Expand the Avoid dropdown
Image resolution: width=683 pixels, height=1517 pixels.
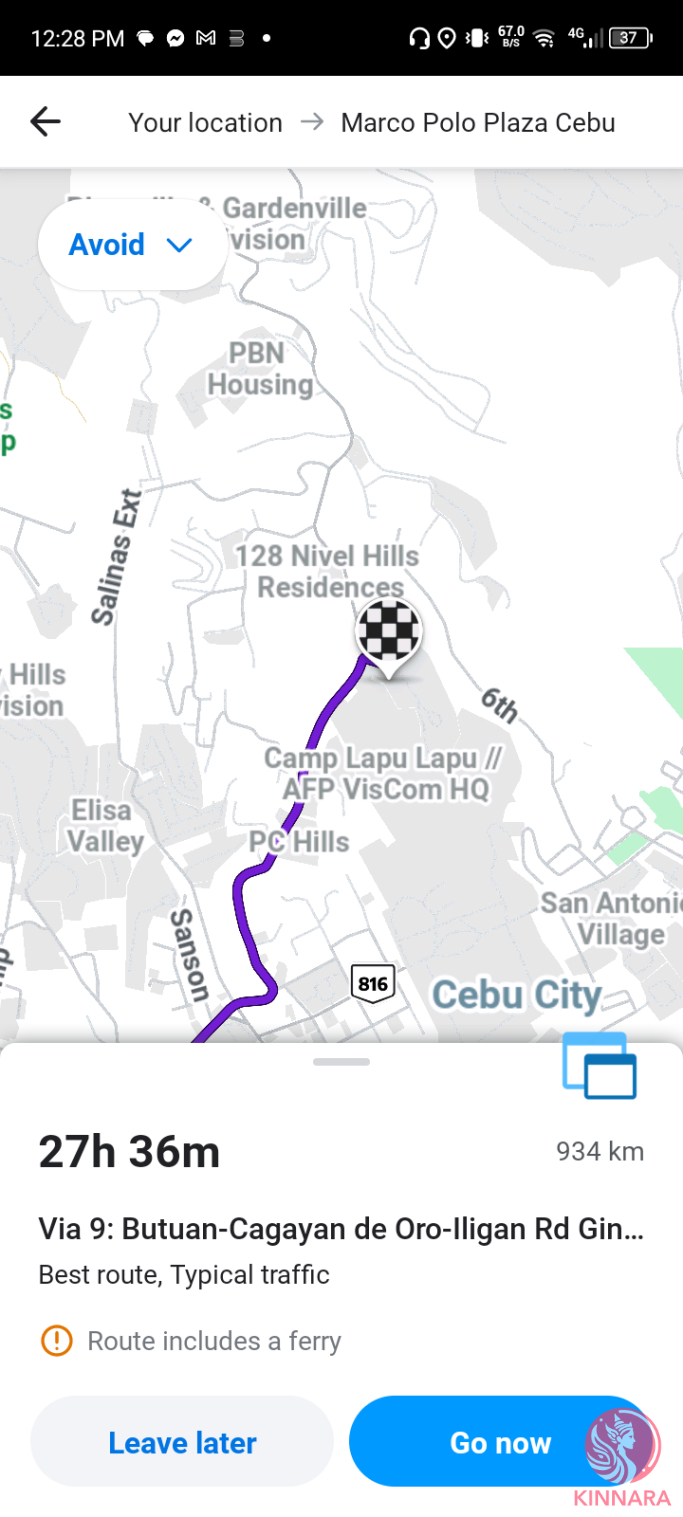(131, 245)
